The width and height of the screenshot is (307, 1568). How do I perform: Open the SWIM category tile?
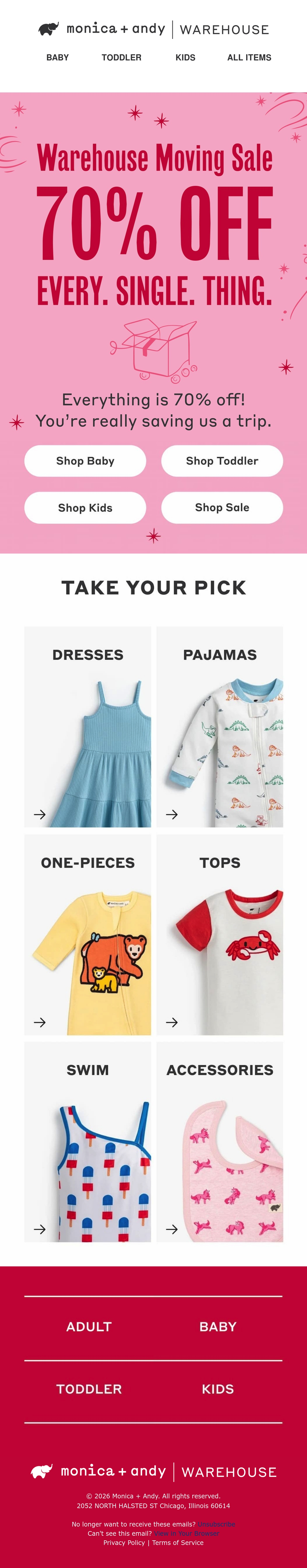coord(87,1142)
